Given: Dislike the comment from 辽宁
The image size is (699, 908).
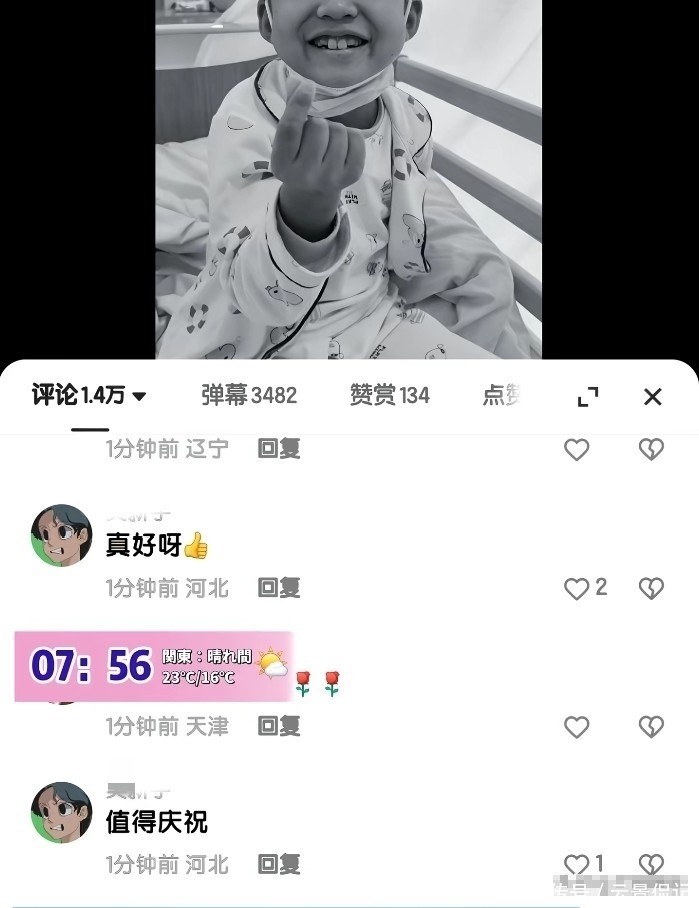Looking at the screenshot, I should pyautogui.click(x=651, y=451).
